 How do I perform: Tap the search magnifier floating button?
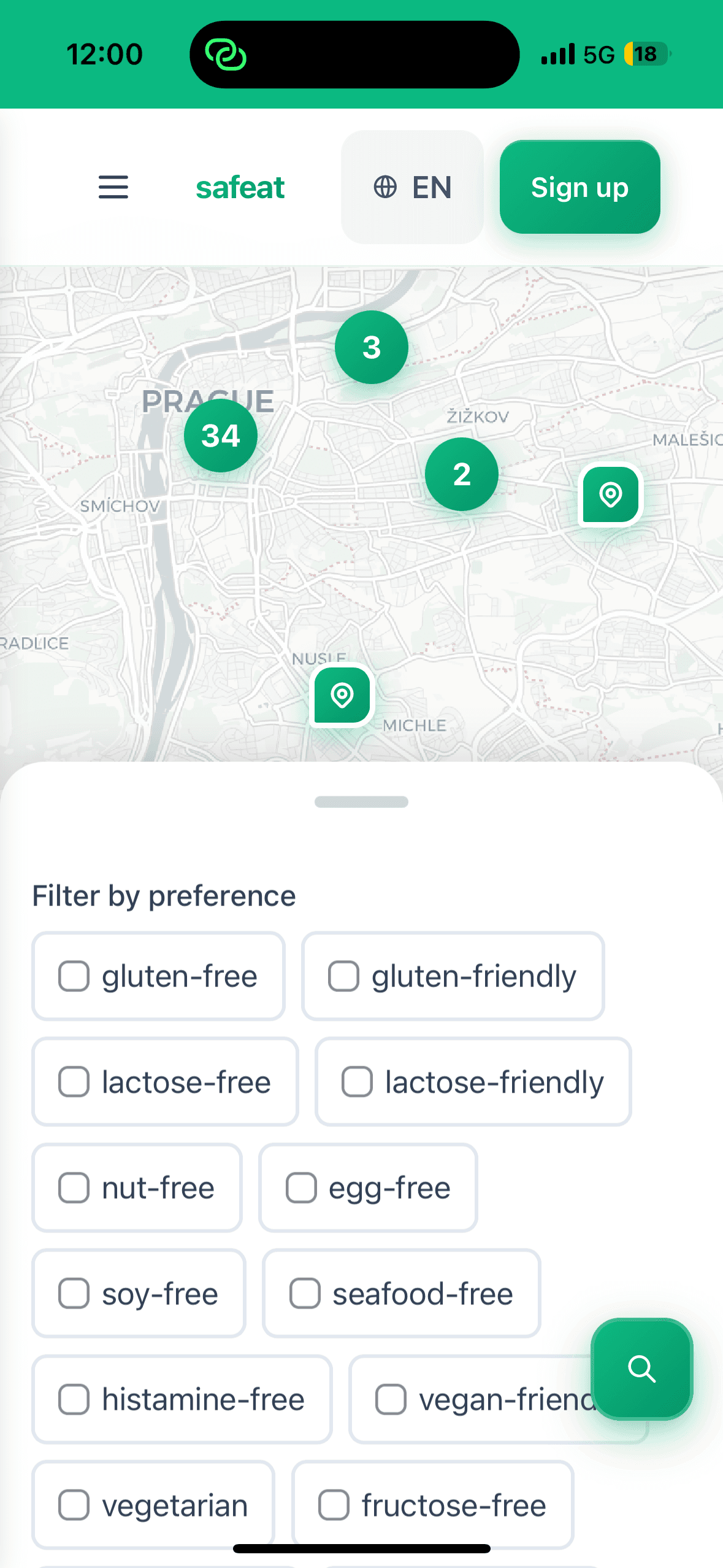[642, 1369]
